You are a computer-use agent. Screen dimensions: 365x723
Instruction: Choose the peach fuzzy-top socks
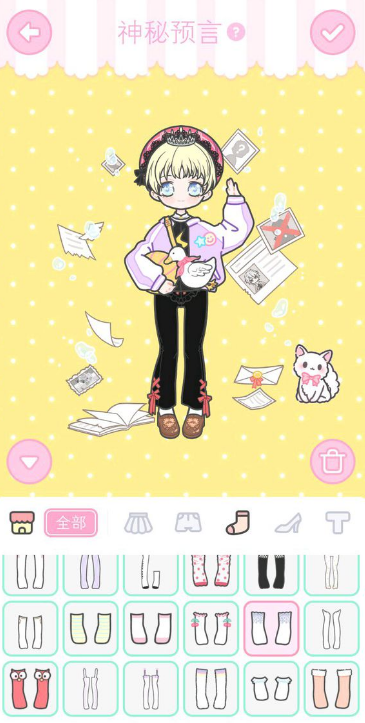pyautogui.click(x=331, y=688)
